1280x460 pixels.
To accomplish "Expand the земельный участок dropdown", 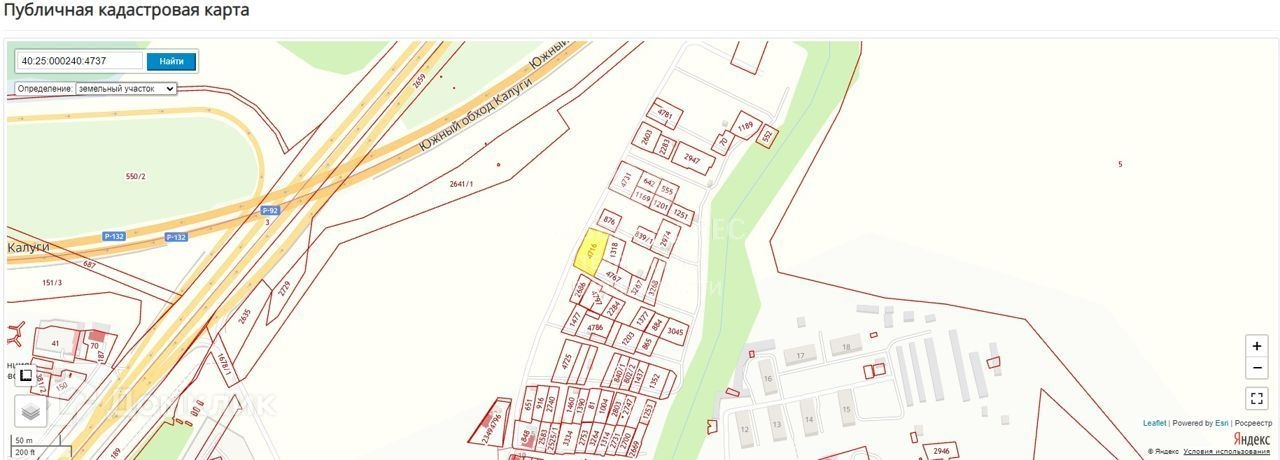I will coord(126,88).
